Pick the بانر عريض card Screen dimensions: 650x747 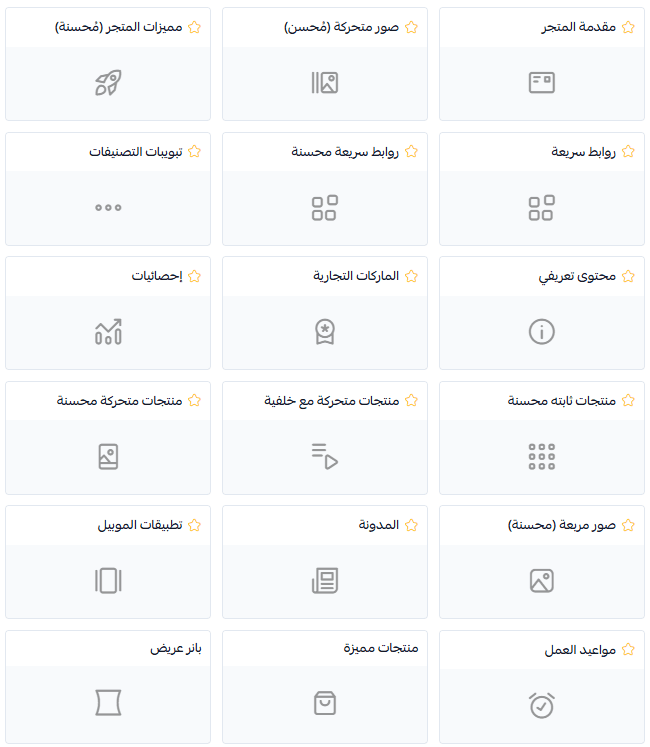[108, 705]
